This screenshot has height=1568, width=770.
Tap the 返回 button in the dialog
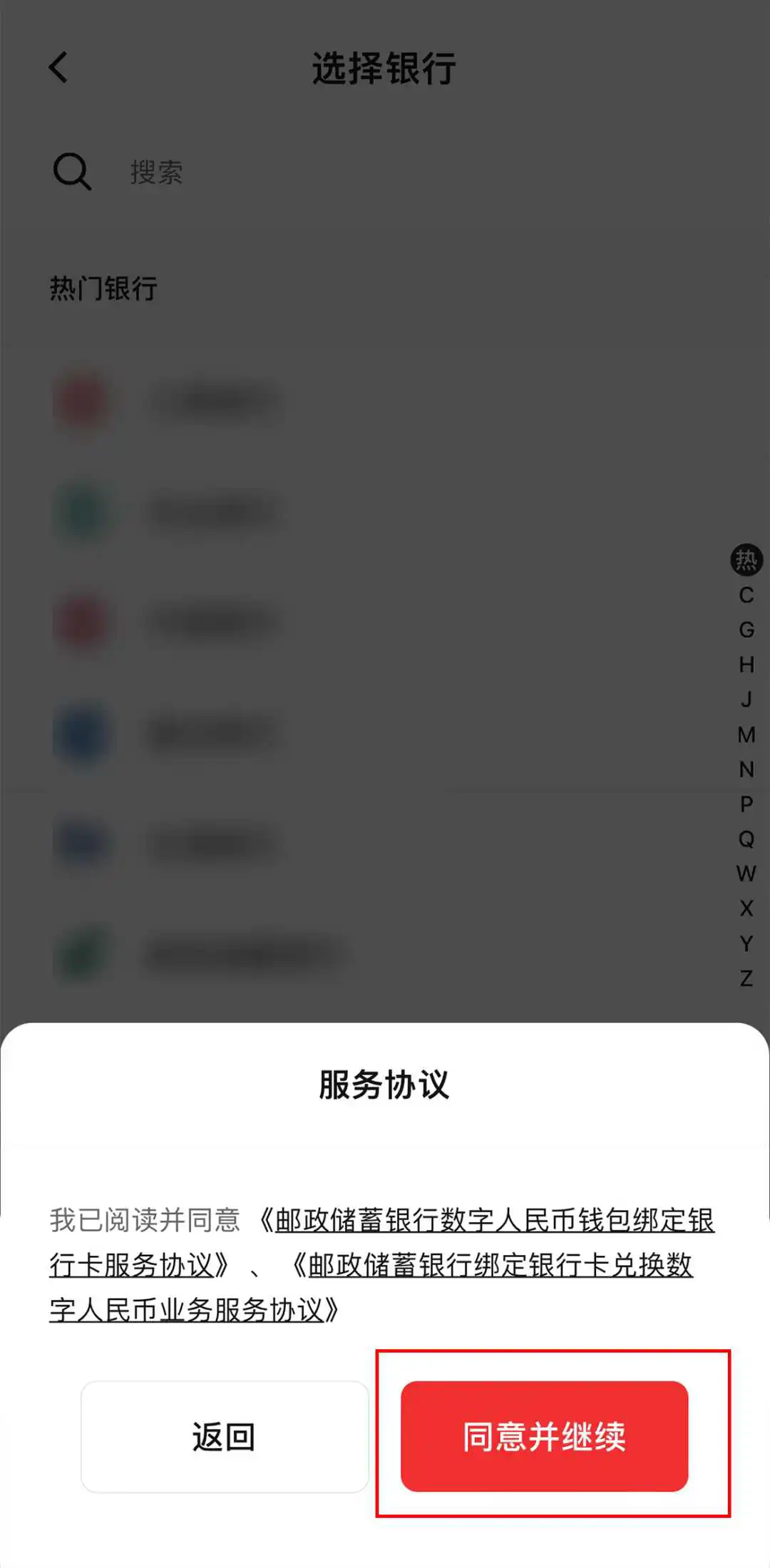click(x=225, y=1436)
